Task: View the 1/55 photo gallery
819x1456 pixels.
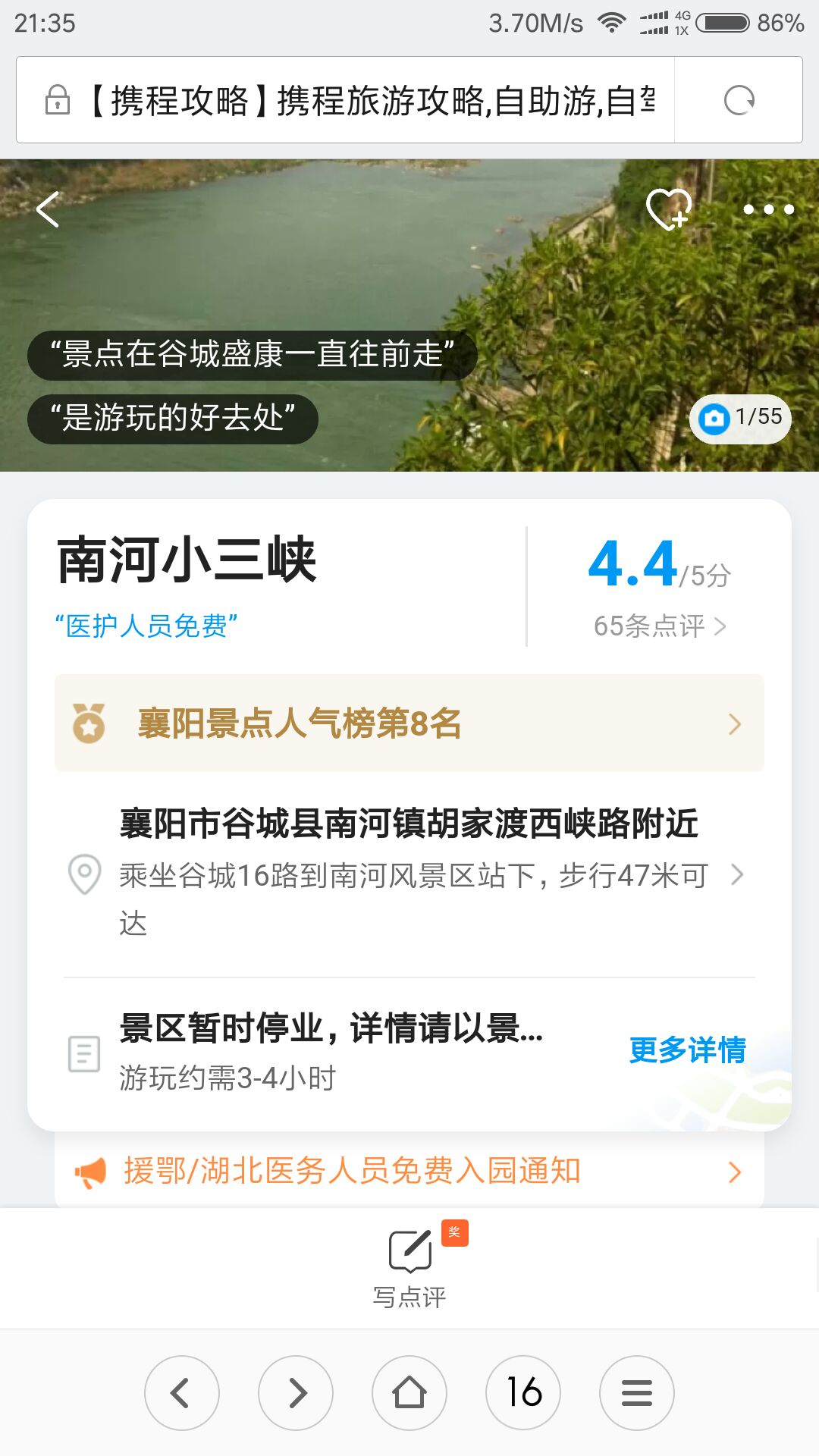Action: point(740,418)
